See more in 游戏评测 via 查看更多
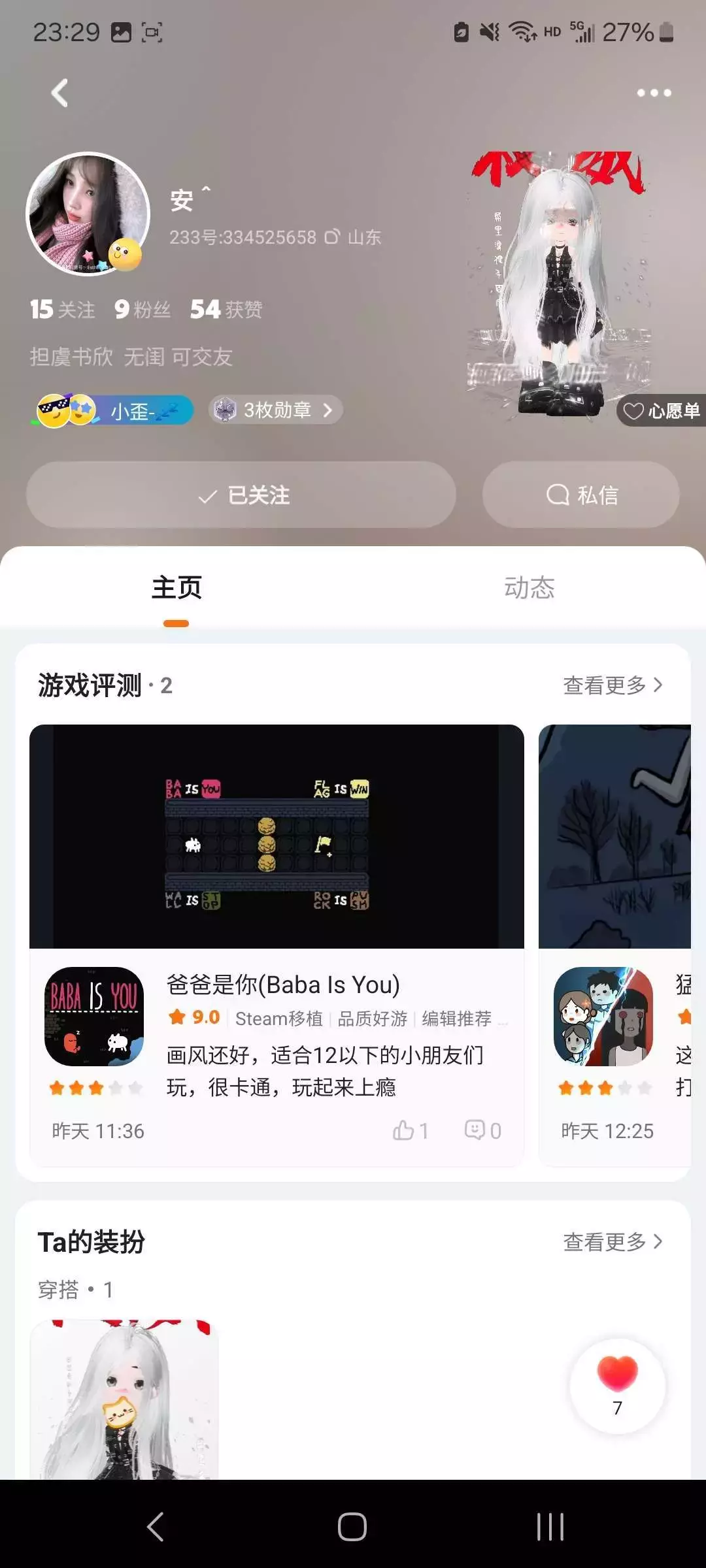 pyautogui.click(x=613, y=685)
